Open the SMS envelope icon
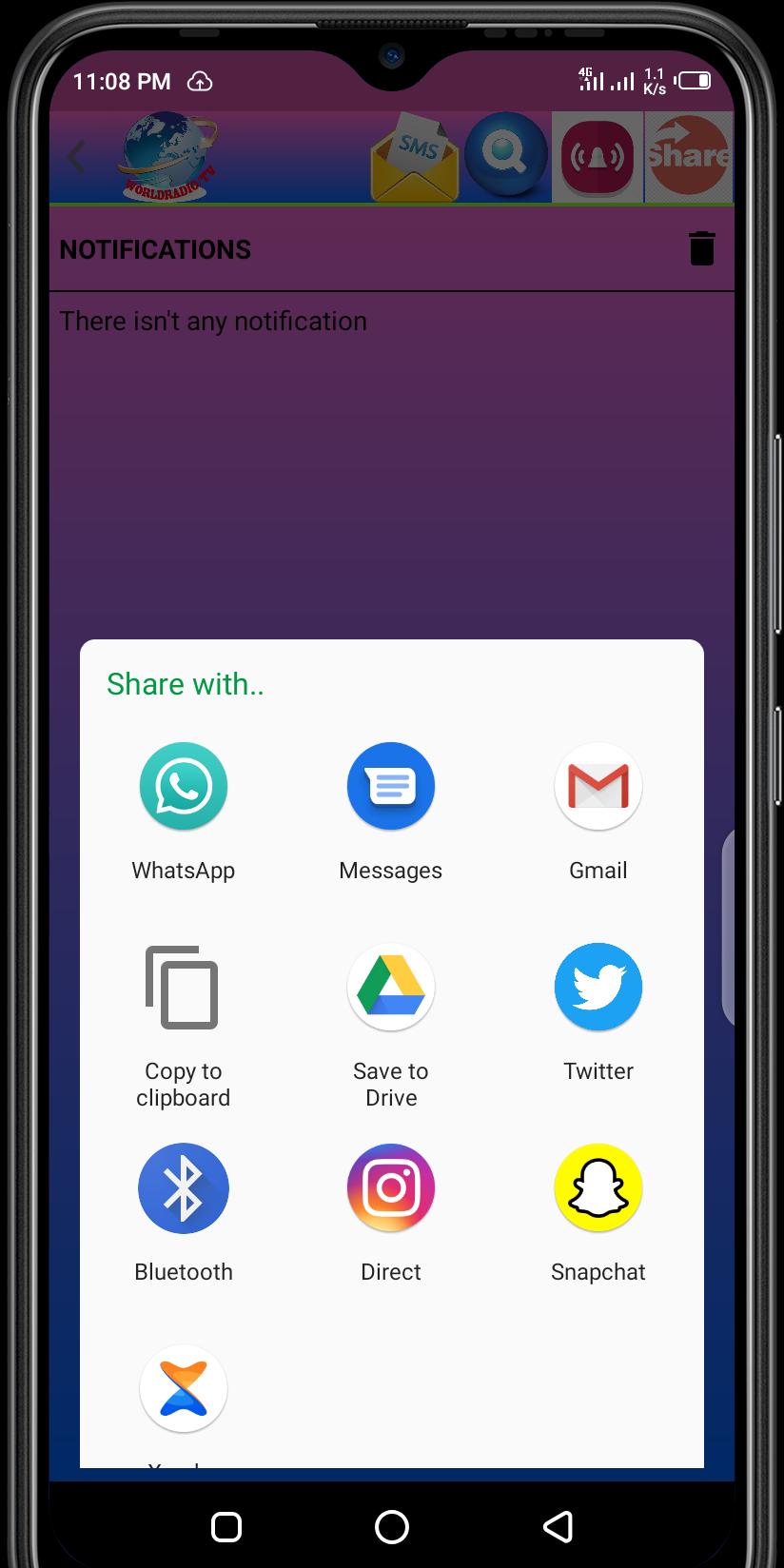Screen dimensions: 784x1568 coord(414,157)
